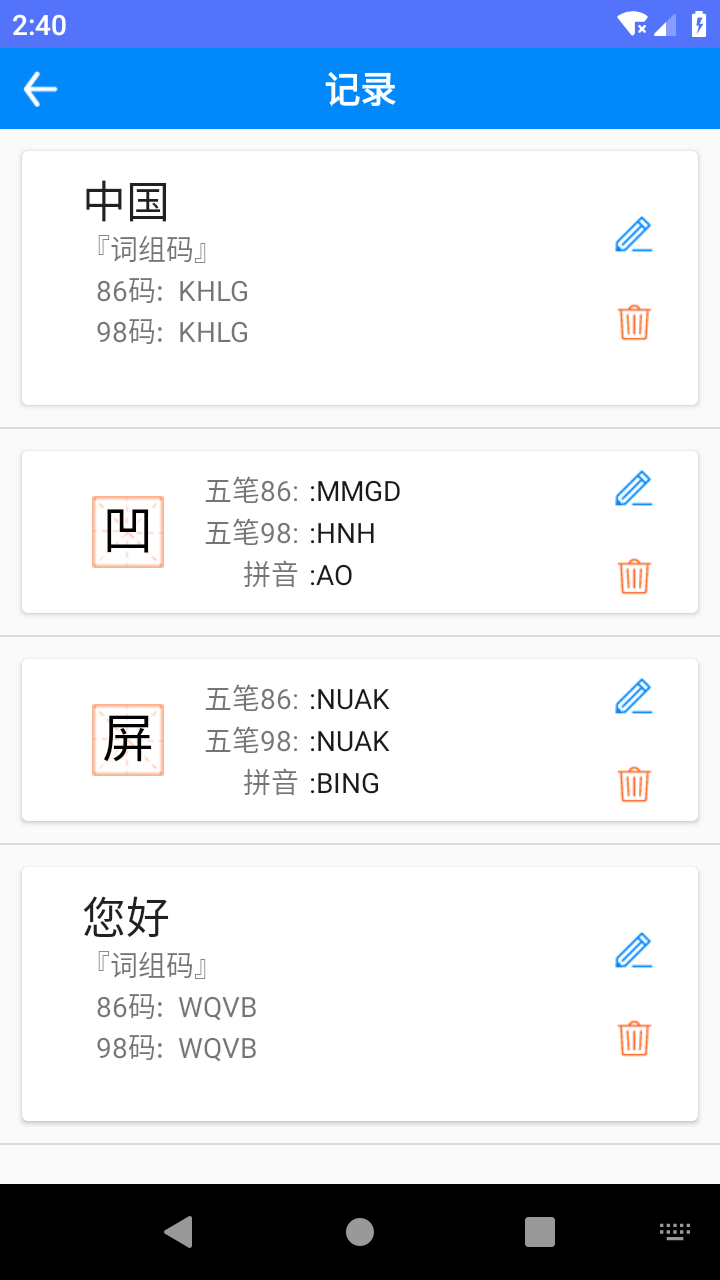The image size is (720, 1280).
Task: Edit the 中国 record
Action: 633,235
